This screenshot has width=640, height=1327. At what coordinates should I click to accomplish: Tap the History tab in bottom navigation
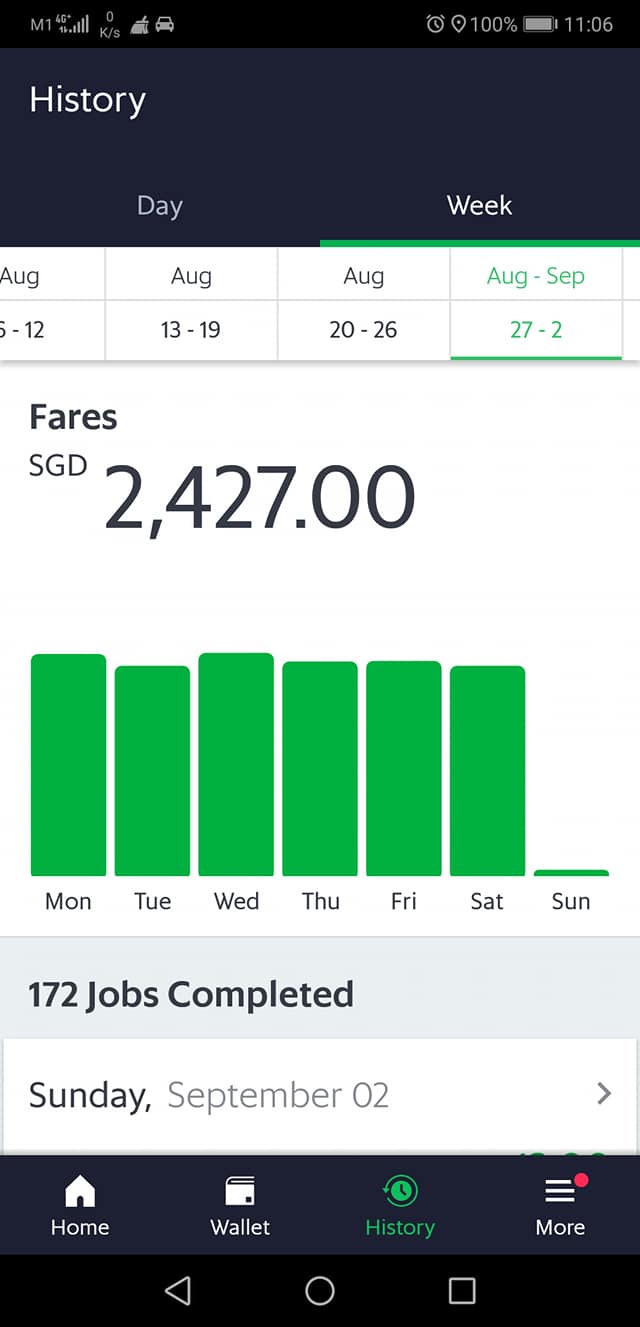pos(400,1205)
